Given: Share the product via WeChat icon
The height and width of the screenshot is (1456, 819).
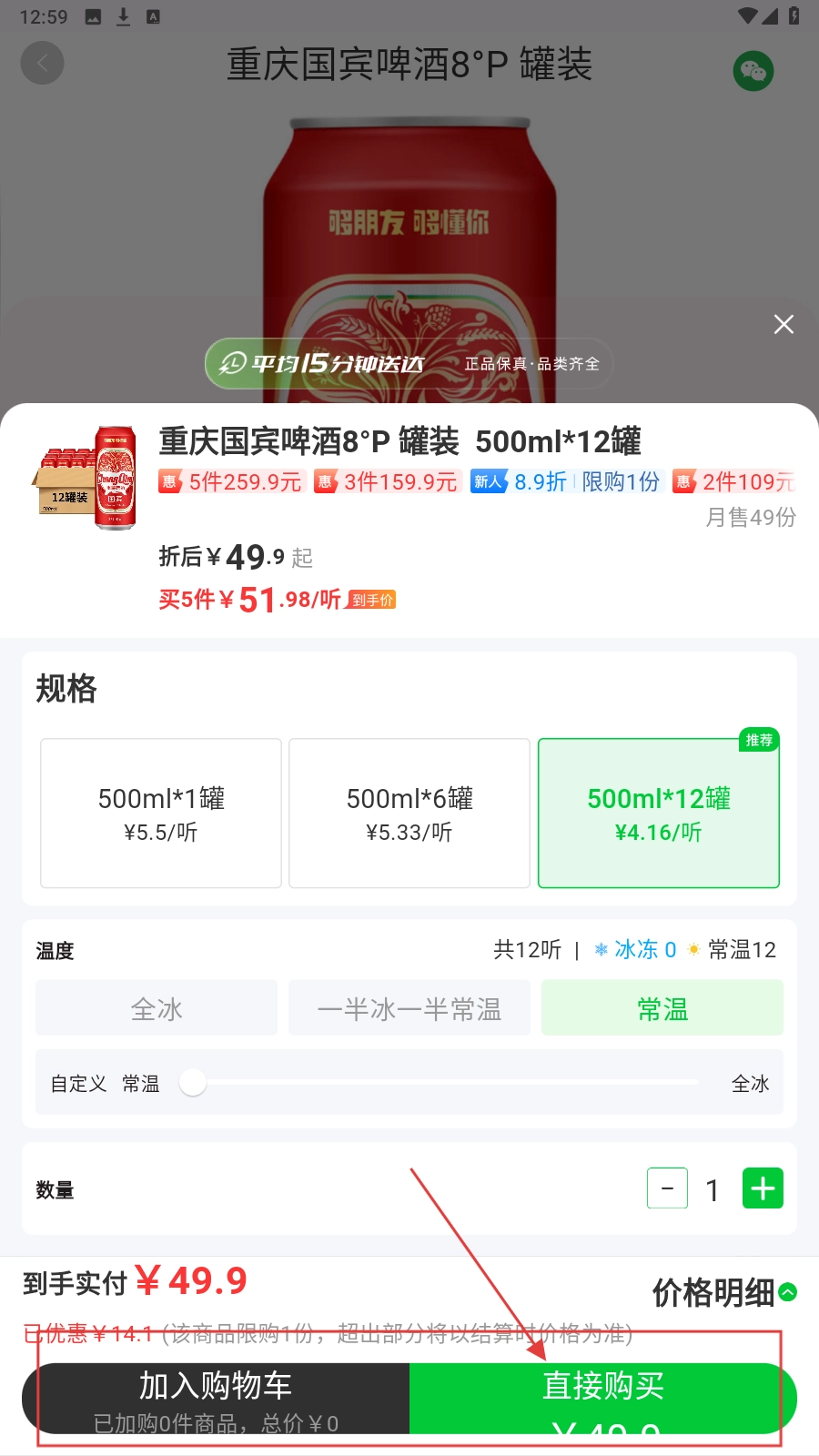Looking at the screenshot, I should (x=753, y=71).
